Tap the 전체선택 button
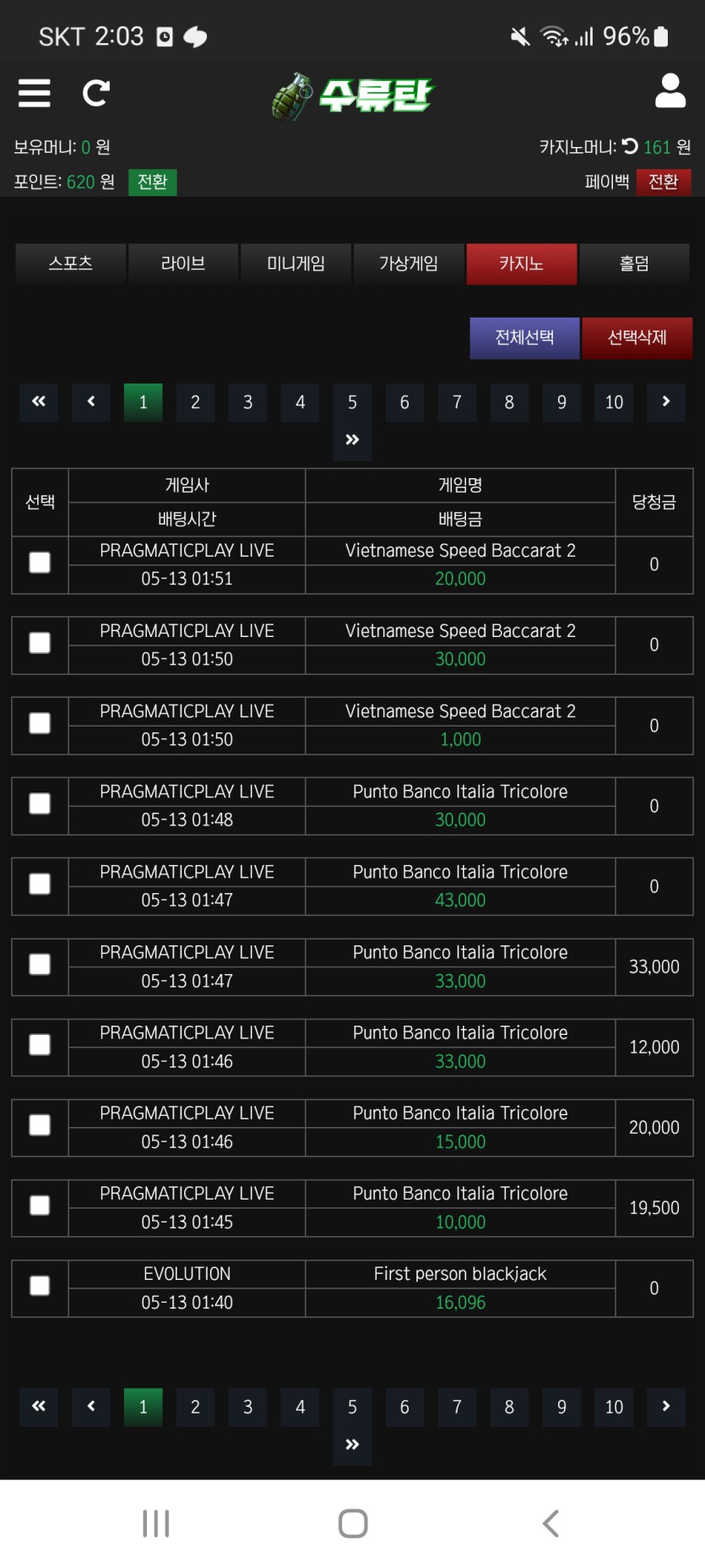This screenshot has height=1568, width=705. coord(524,338)
